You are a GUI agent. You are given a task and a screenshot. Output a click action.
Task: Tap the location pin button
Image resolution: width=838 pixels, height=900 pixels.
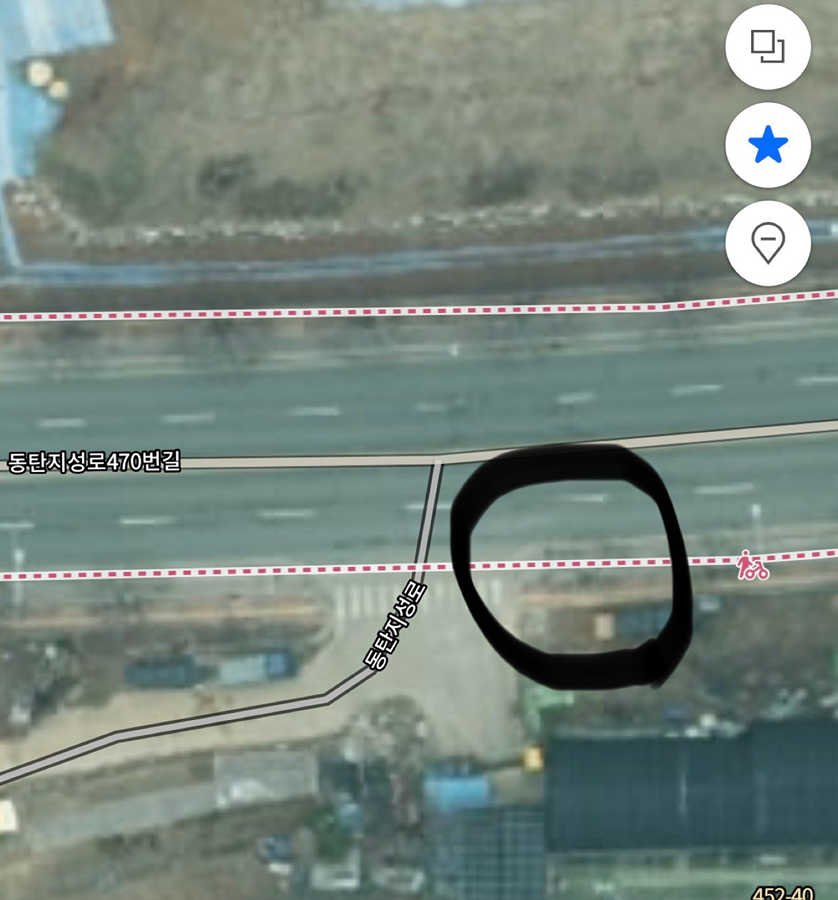click(768, 243)
